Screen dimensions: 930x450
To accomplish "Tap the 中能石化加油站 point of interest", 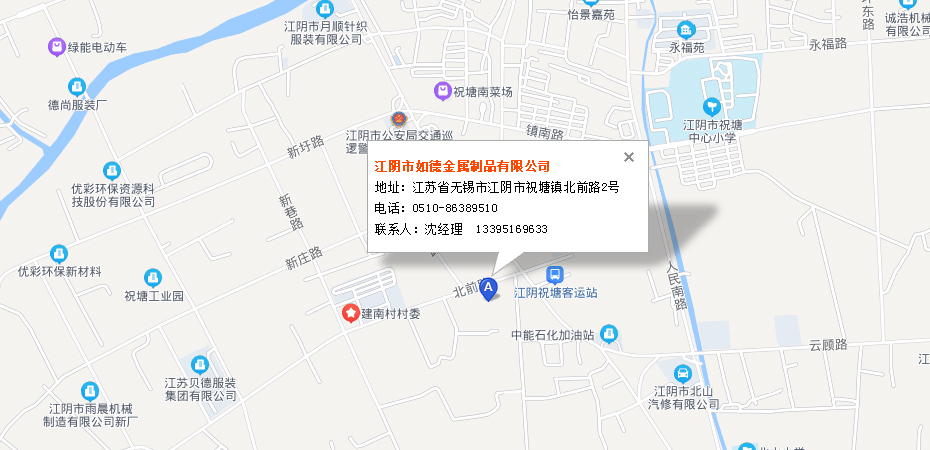I will [x=609, y=334].
